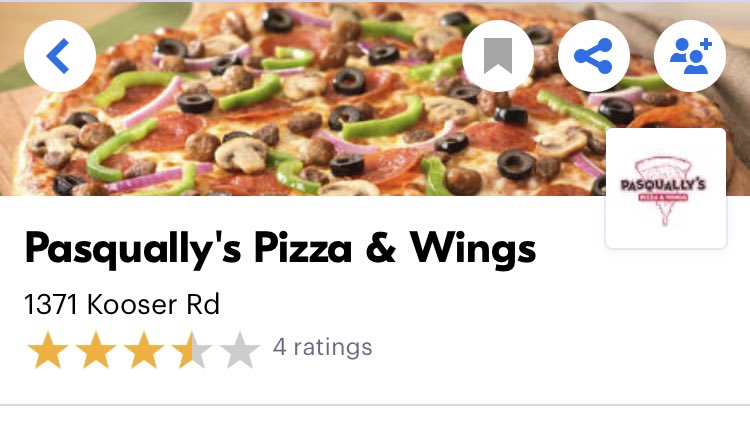The height and width of the screenshot is (421, 750).
Task: Go back using the back arrow
Action: coord(60,56)
